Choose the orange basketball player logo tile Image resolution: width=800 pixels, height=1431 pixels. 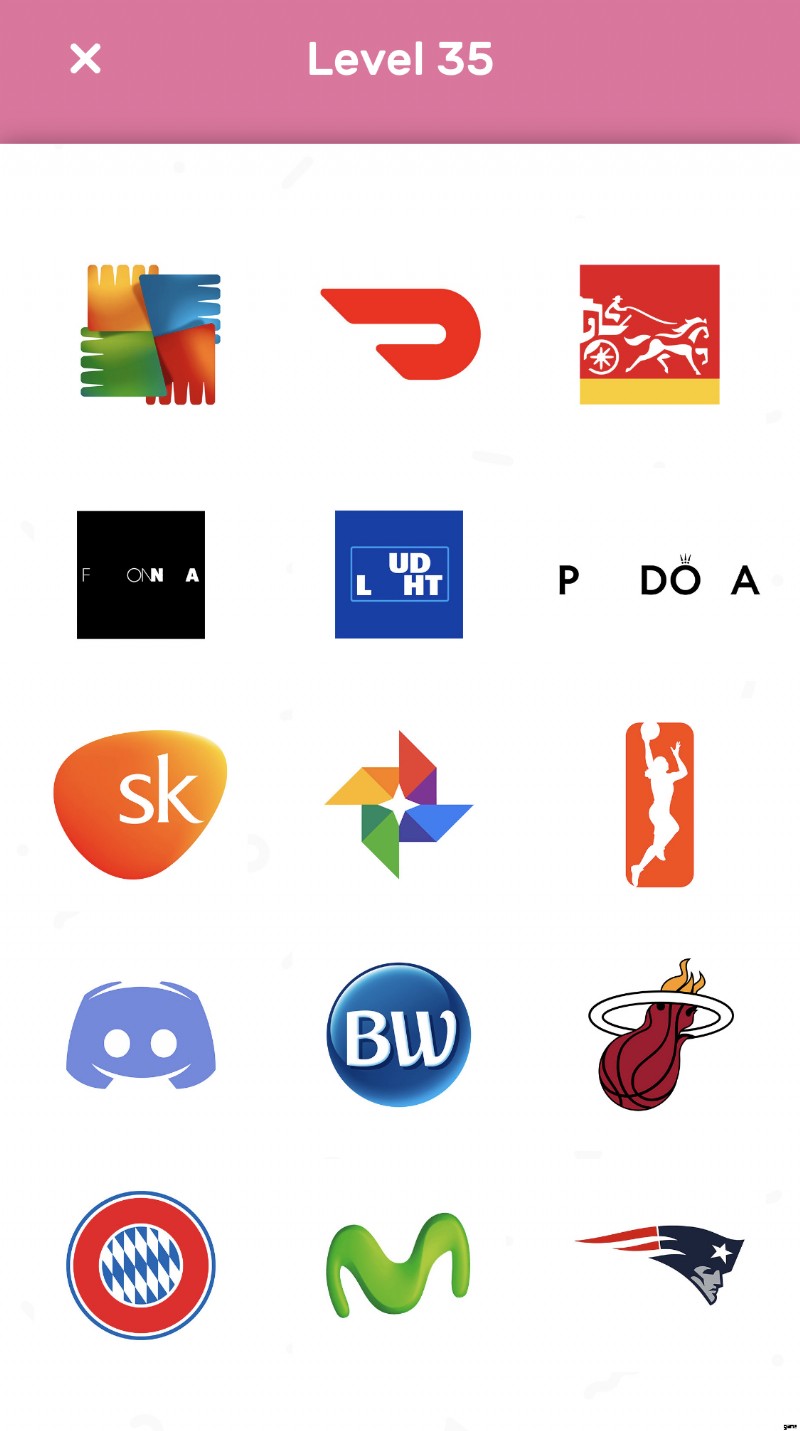tap(659, 804)
